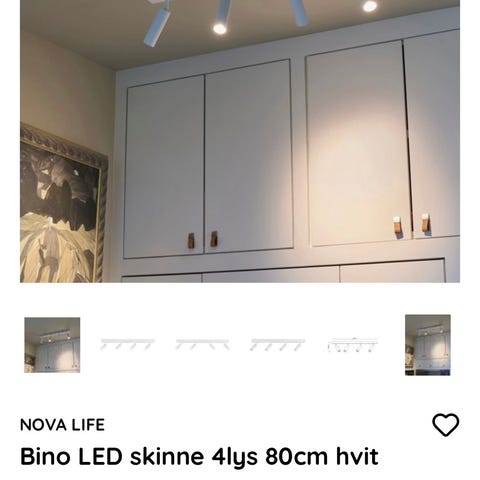Add Bino LED skinne to favorites
Screen dimensions: 480x480
coord(446,425)
